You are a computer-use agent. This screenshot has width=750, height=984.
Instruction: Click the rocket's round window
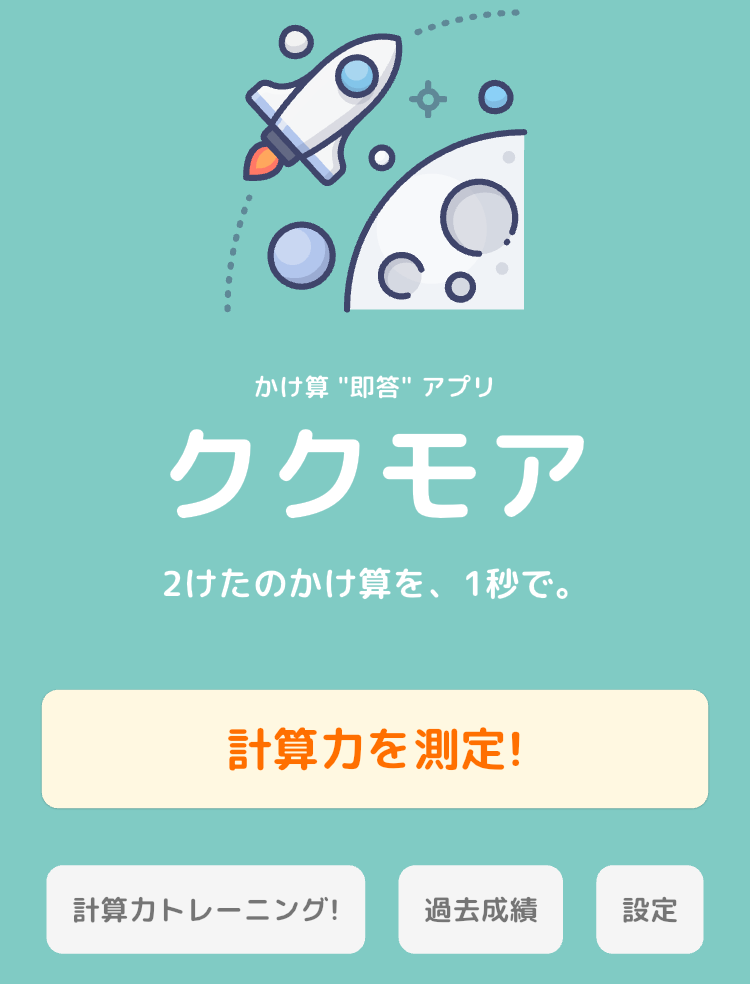pyautogui.click(x=355, y=77)
